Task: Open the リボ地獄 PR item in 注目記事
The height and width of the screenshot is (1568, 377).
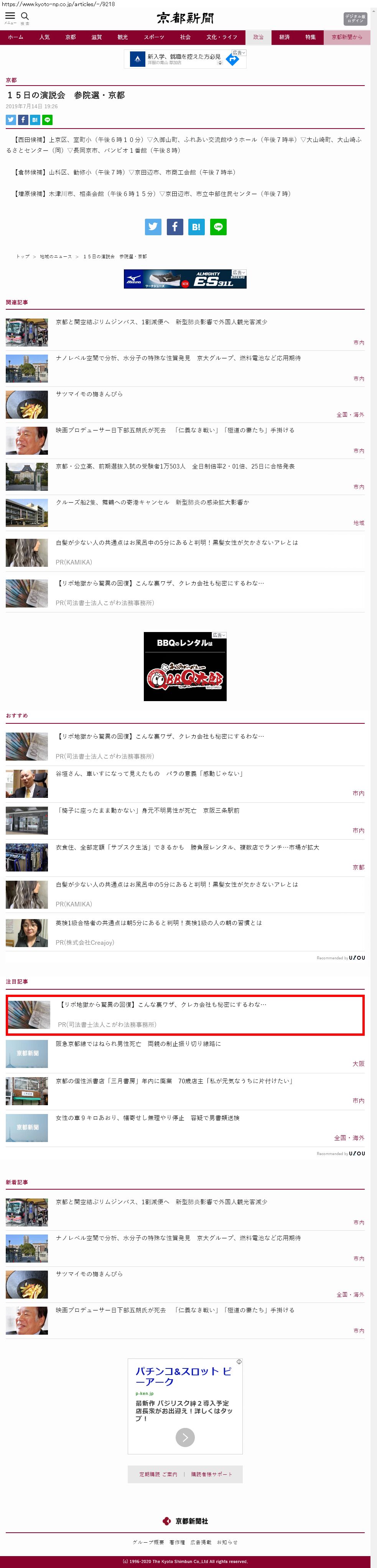Action: (x=162, y=1004)
